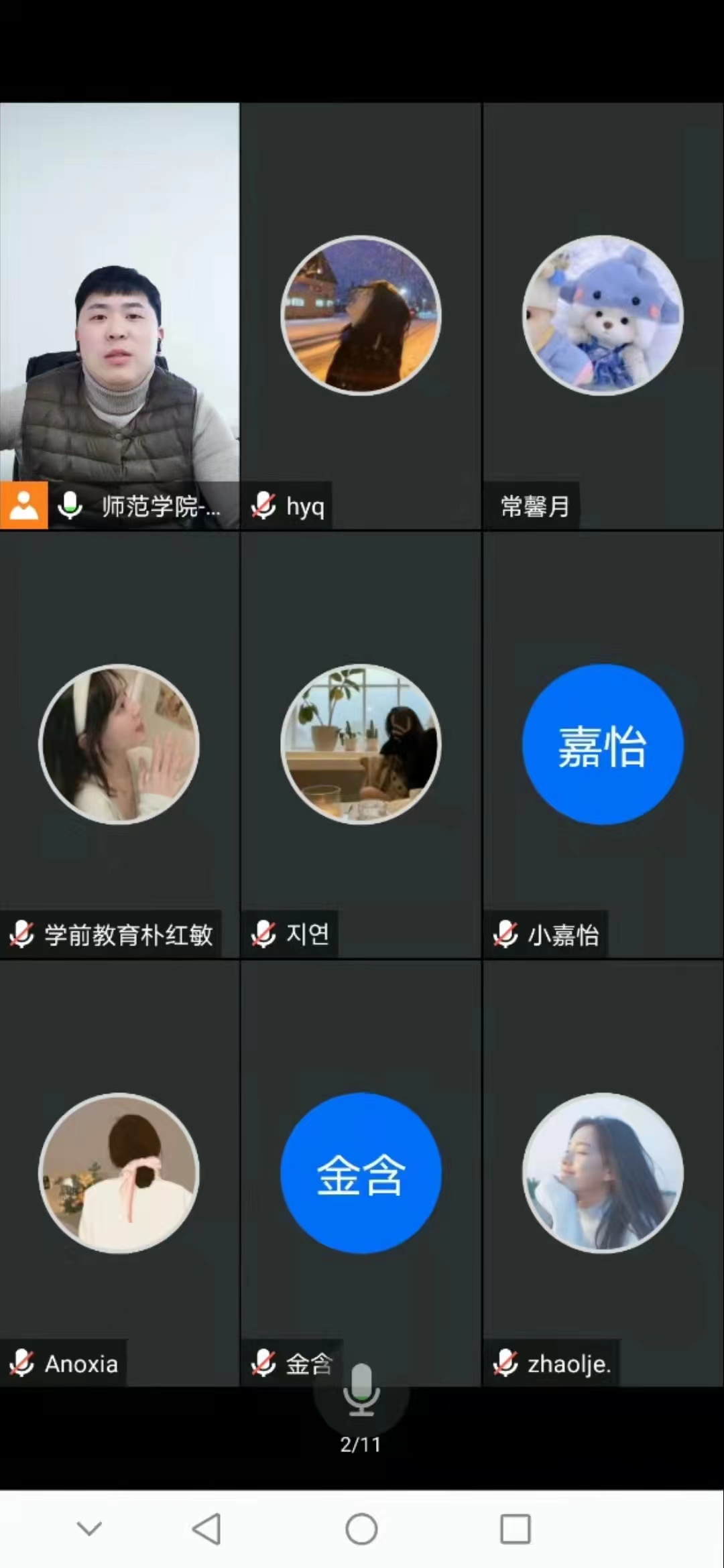The image size is (724, 1568).
Task: Open the 金含 participant tile
Action: (x=361, y=1173)
